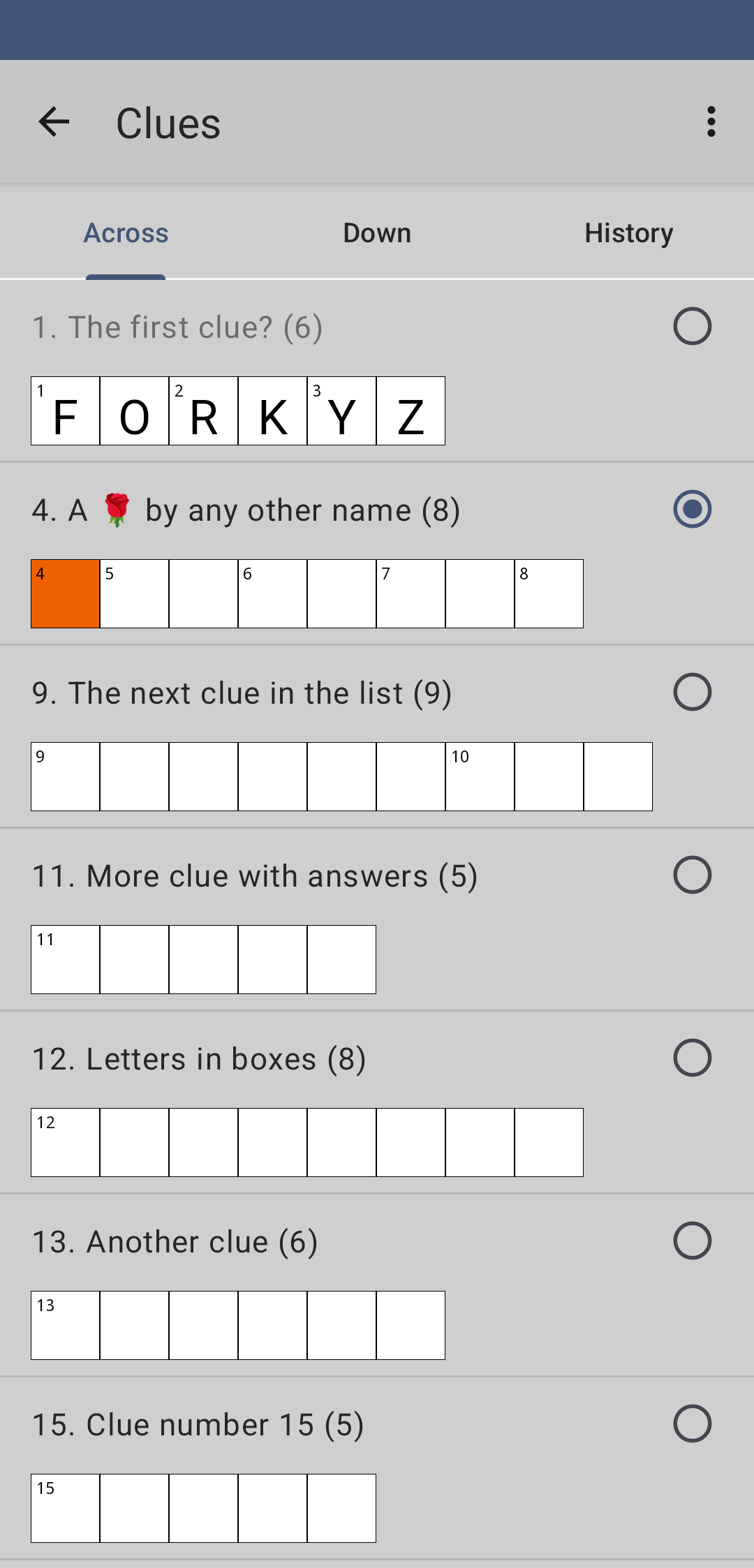Tap box numbered 10 in clue 9
754x1568 pixels.
point(480,777)
